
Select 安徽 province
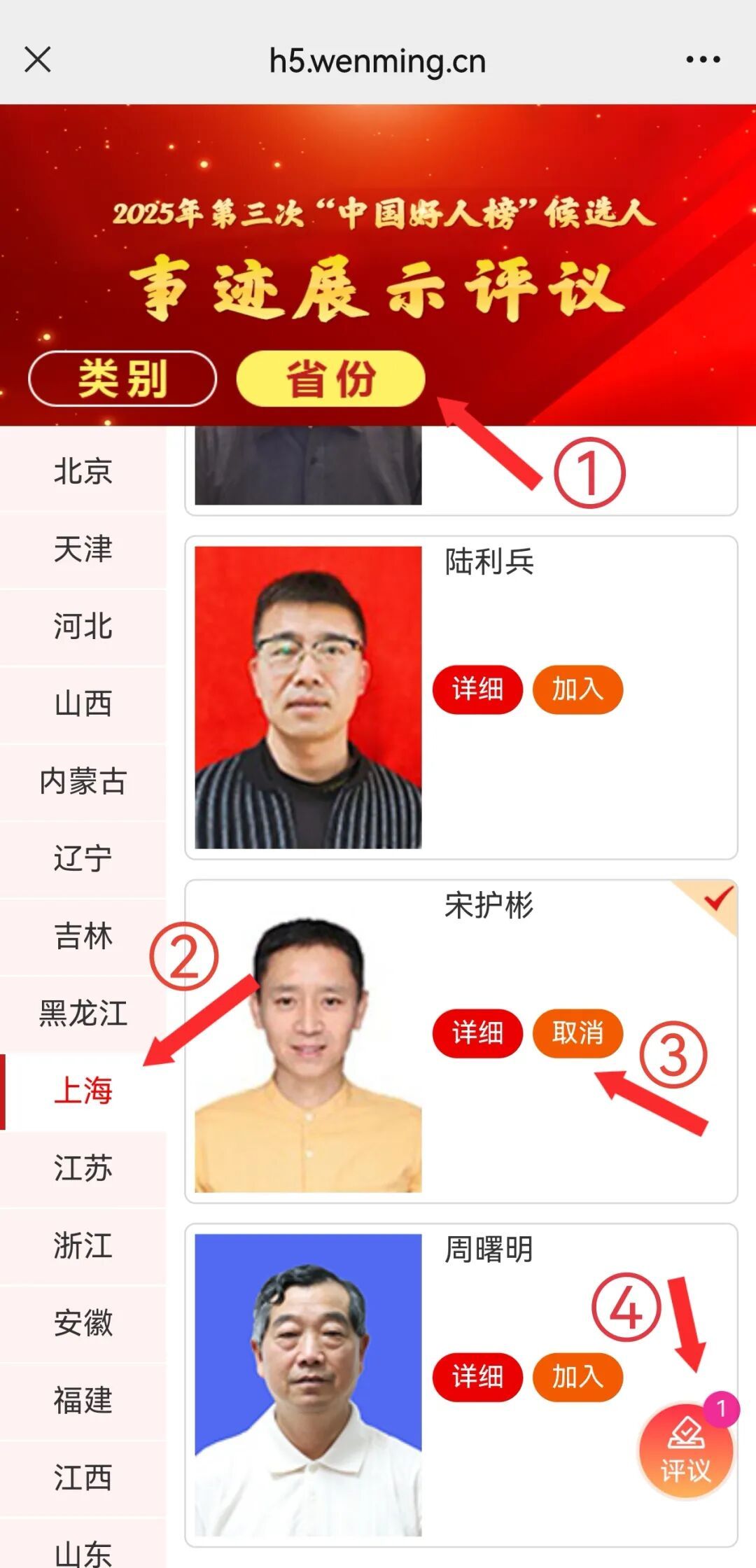tap(83, 1323)
